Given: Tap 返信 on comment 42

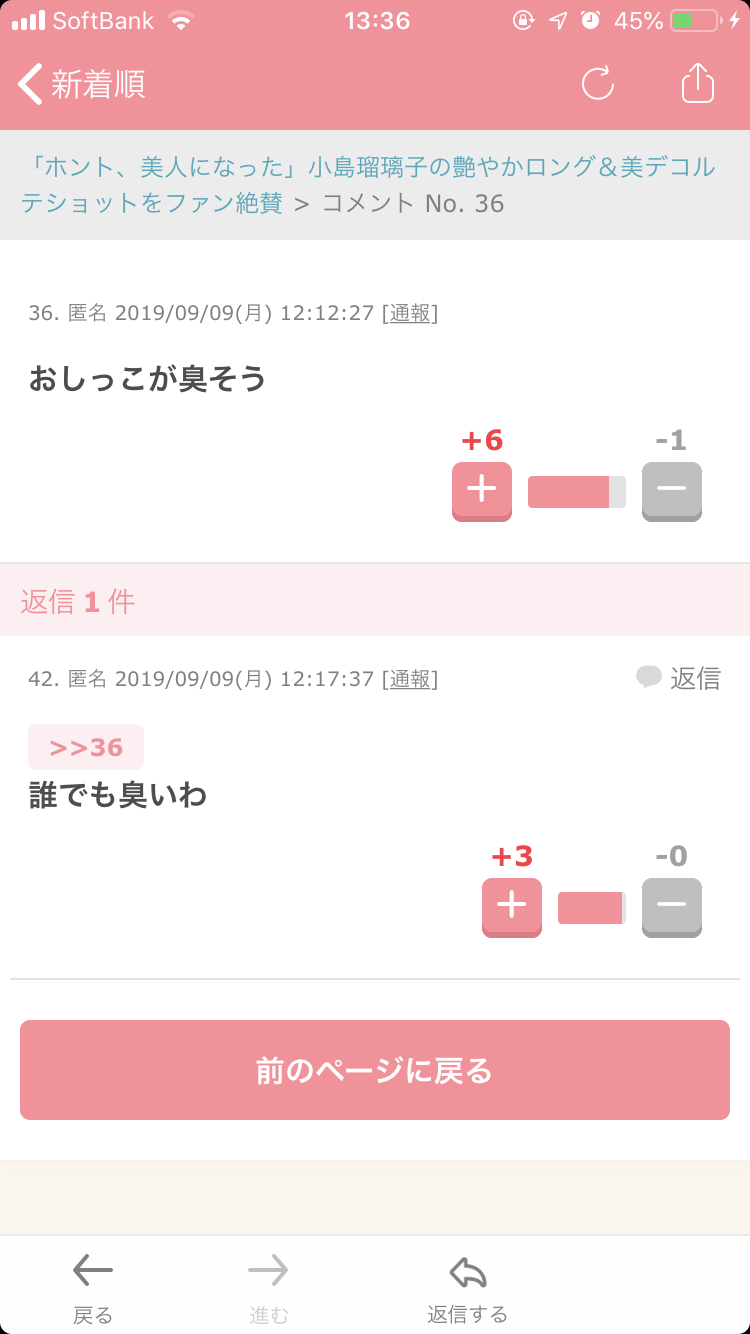Looking at the screenshot, I should [678, 678].
